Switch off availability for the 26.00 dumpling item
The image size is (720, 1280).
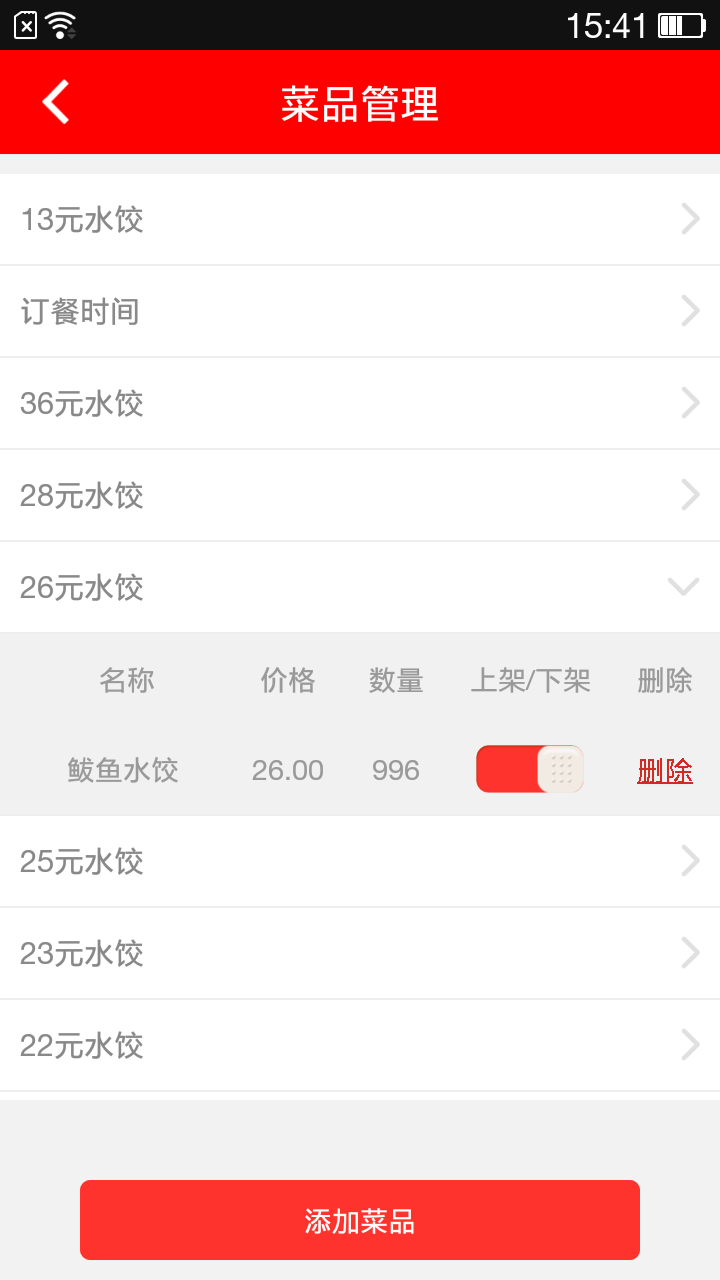pyautogui.click(x=529, y=769)
